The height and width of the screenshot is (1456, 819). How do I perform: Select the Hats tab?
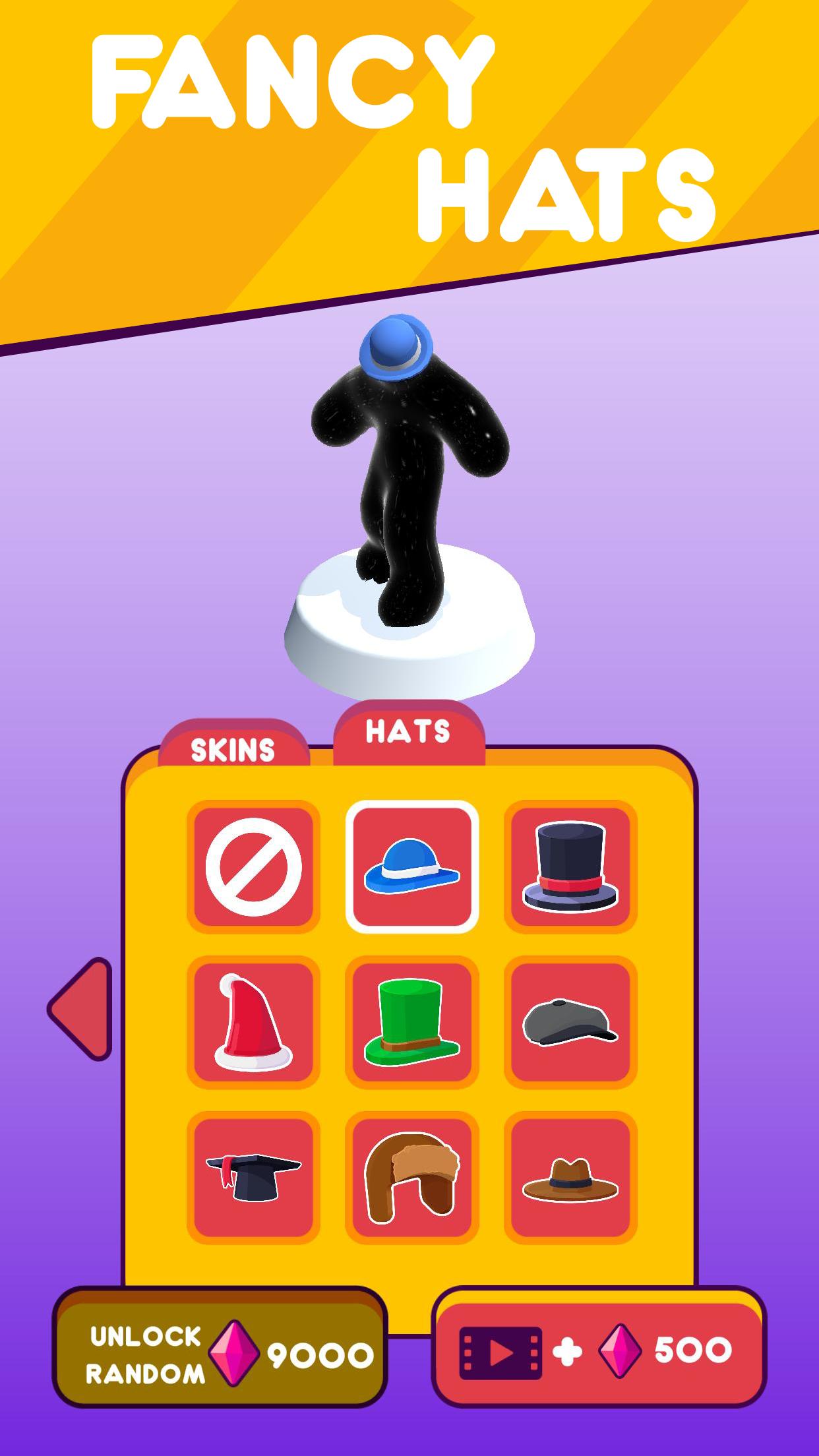point(408,732)
